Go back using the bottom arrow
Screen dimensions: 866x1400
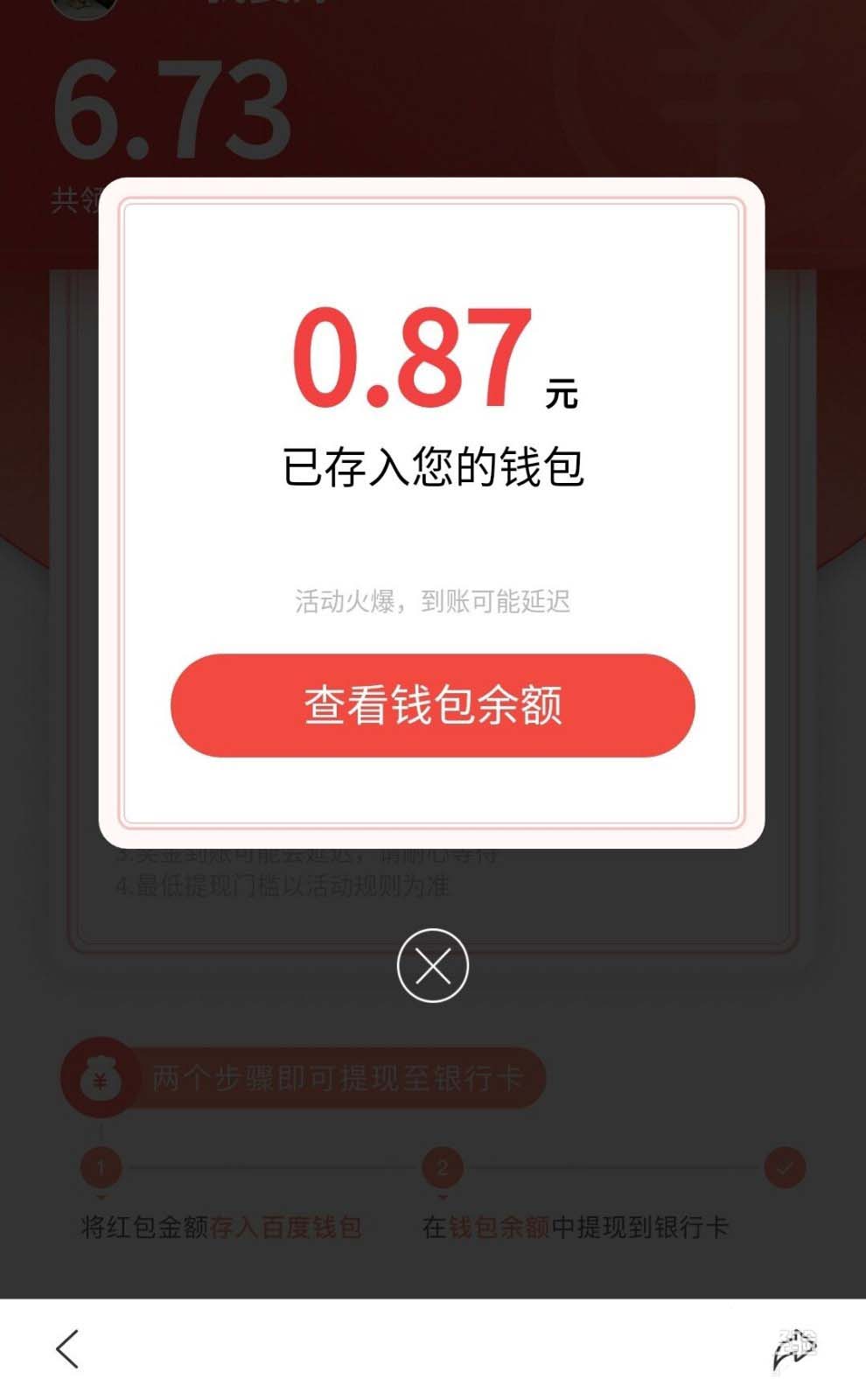click(67, 1348)
